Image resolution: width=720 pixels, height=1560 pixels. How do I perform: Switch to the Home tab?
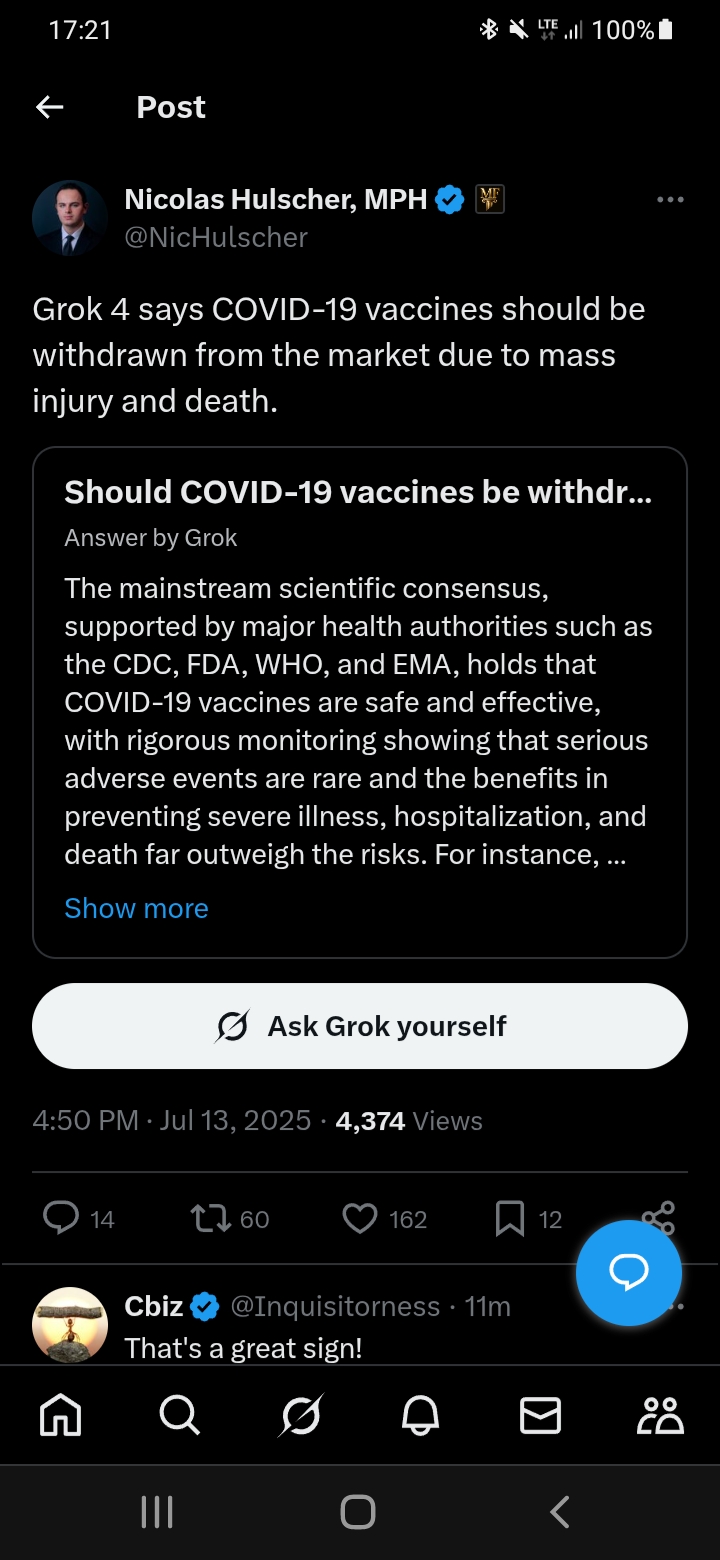pos(60,1415)
